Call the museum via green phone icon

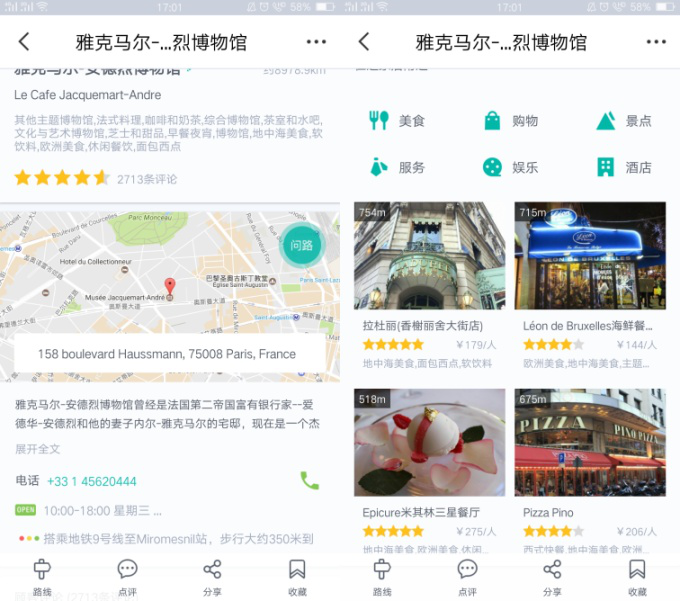(309, 481)
